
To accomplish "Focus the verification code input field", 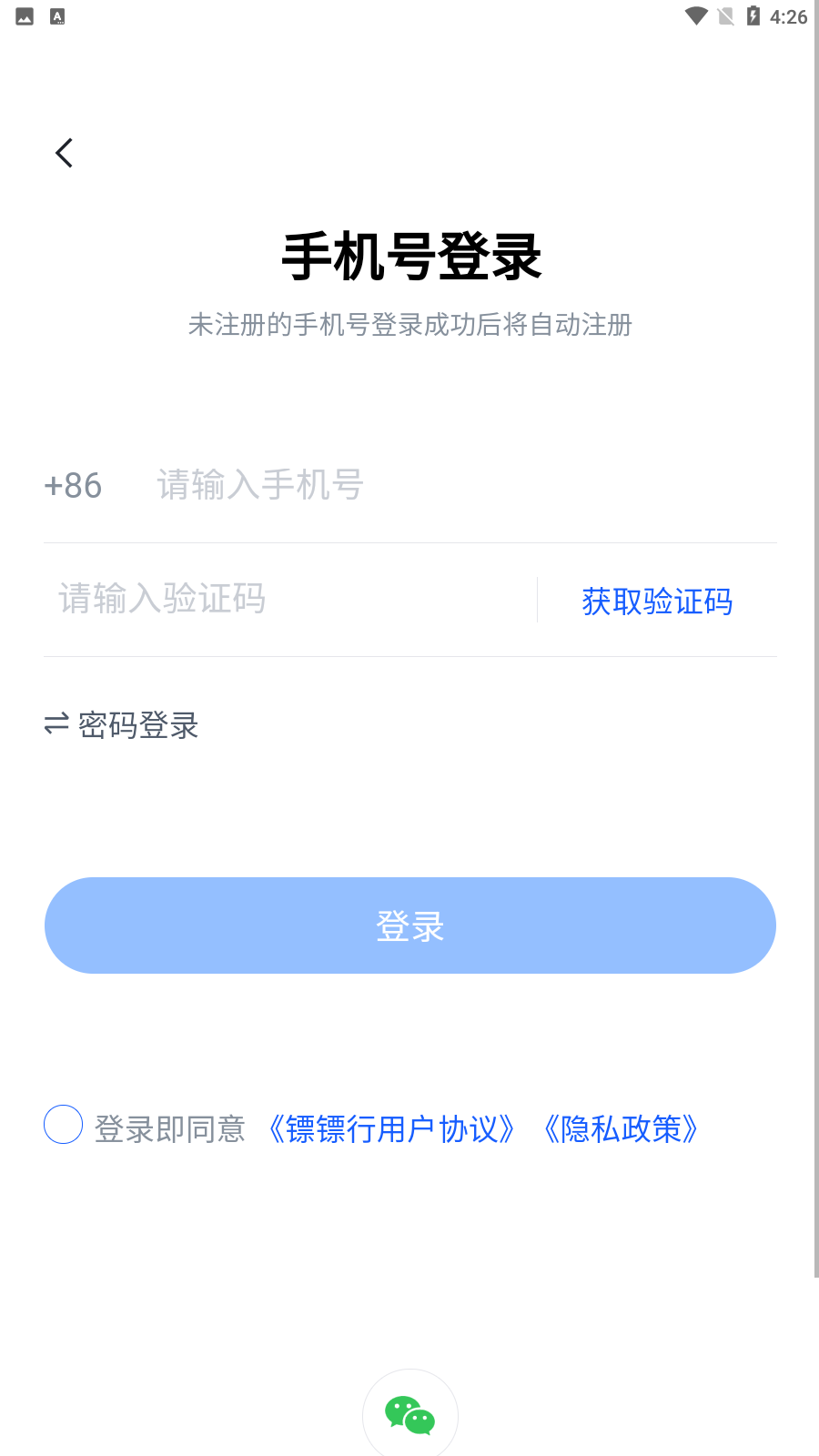I will click(289, 599).
